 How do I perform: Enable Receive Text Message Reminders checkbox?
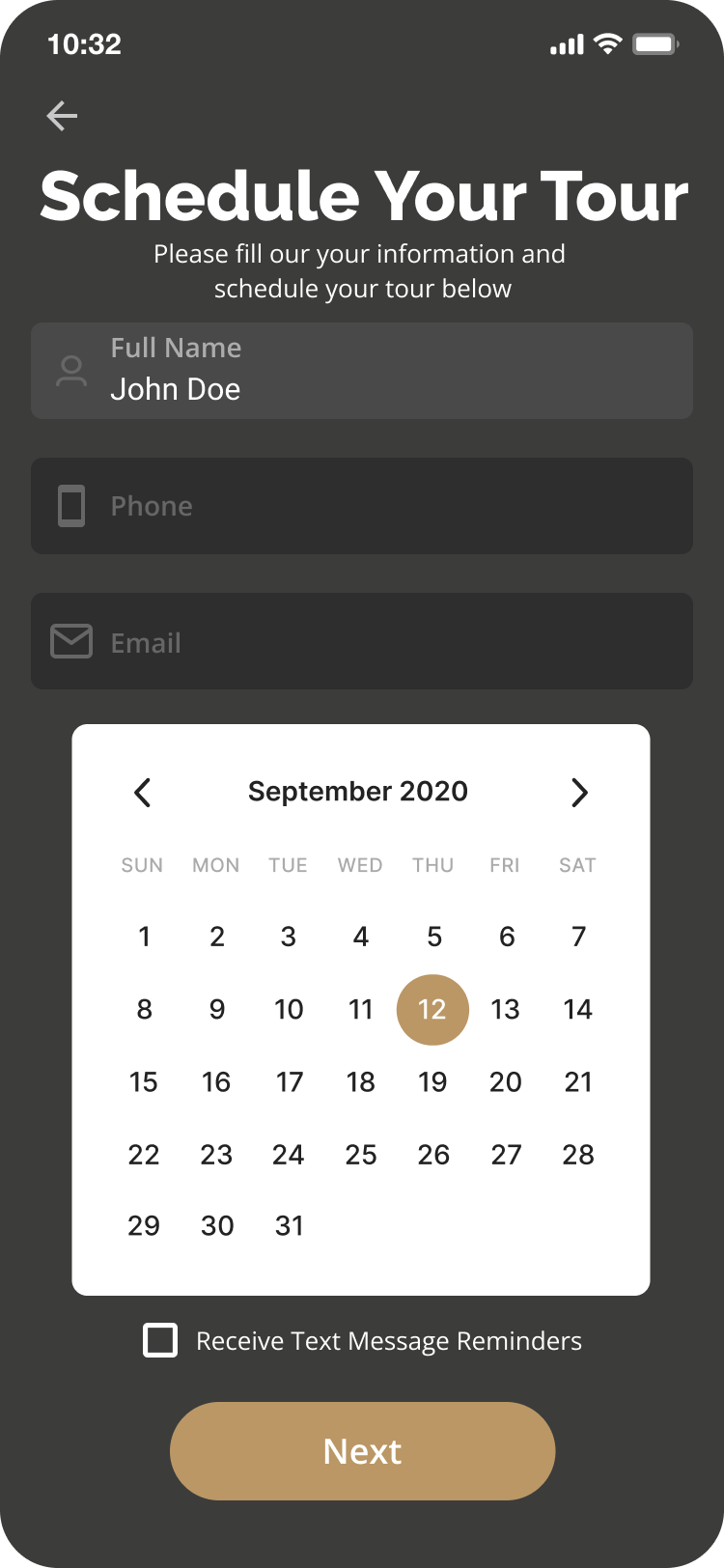[160, 1340]
